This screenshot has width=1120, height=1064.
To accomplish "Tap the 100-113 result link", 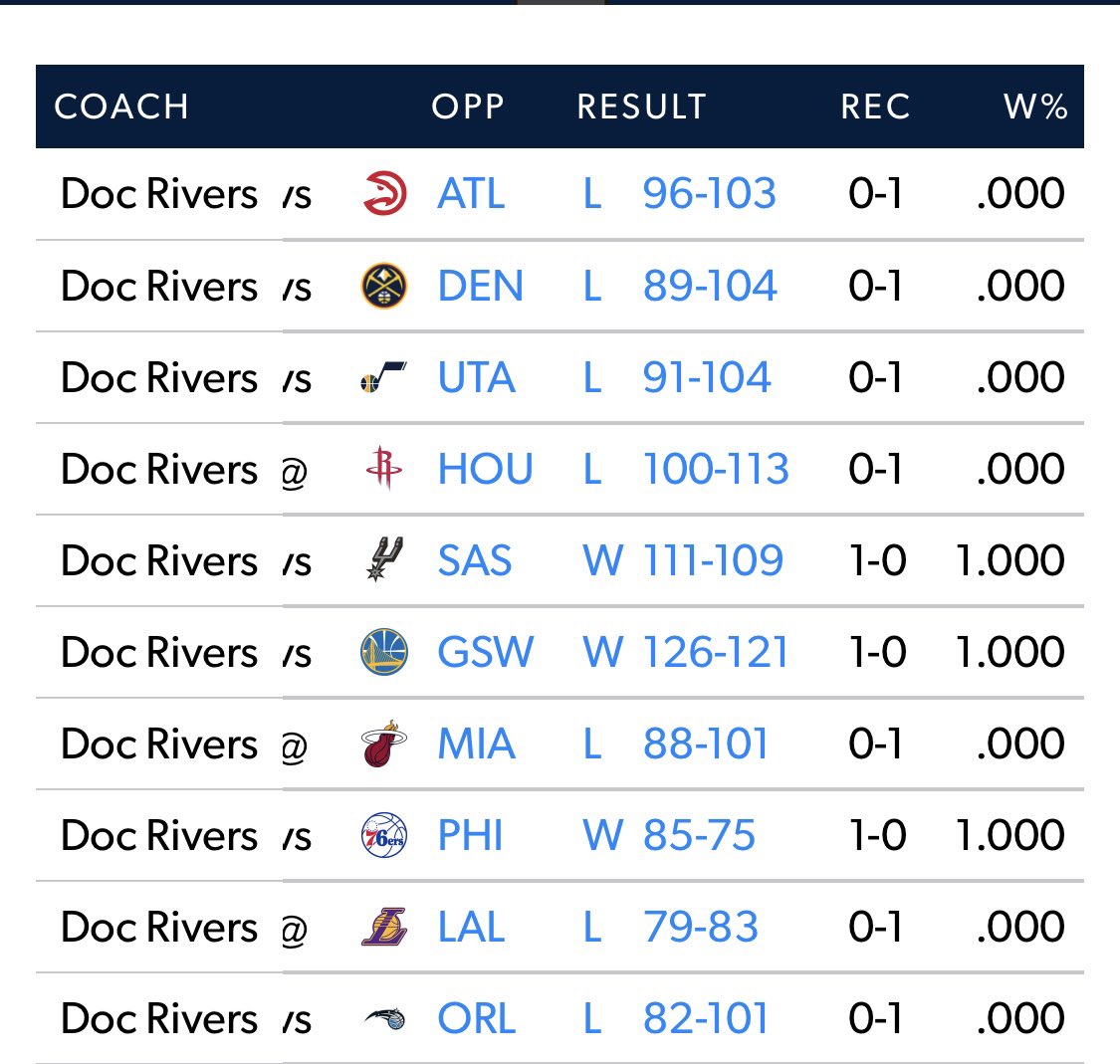I will (716, 470).
